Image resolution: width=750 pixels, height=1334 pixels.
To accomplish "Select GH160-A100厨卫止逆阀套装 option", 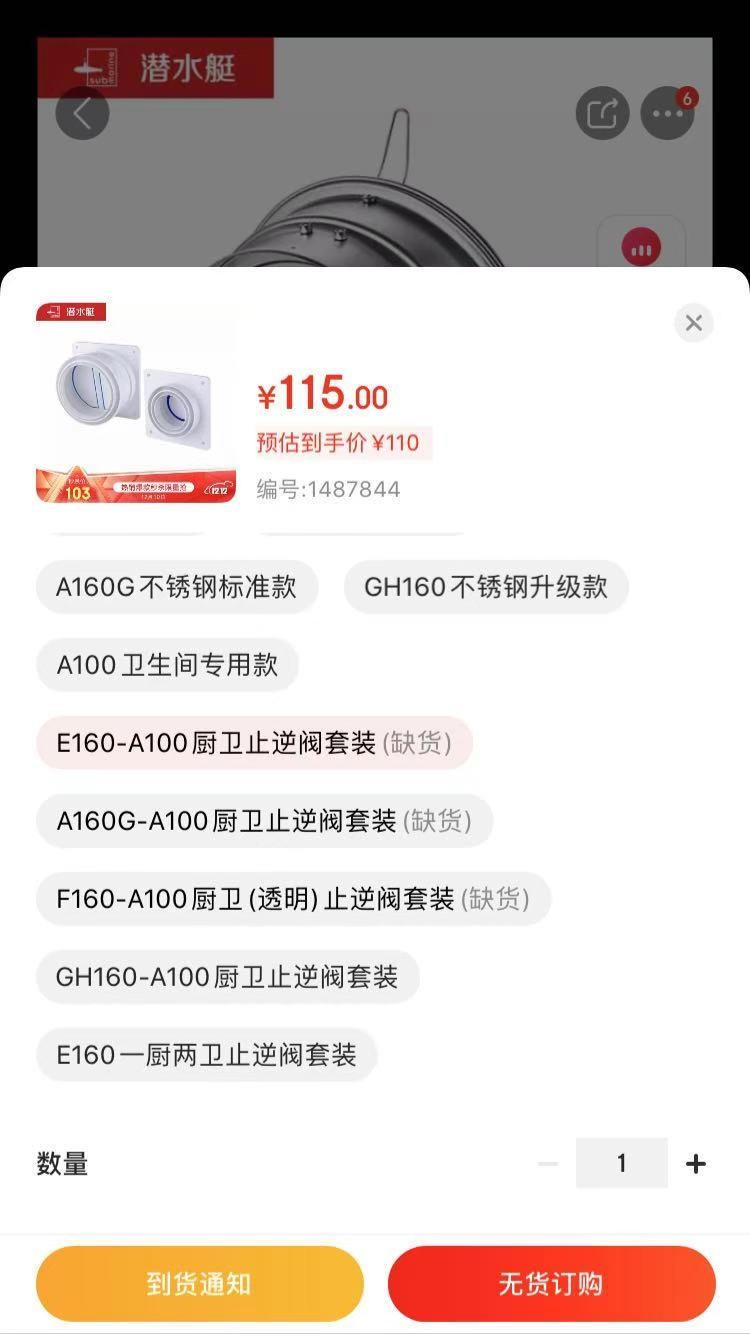I will click(227, 977).
